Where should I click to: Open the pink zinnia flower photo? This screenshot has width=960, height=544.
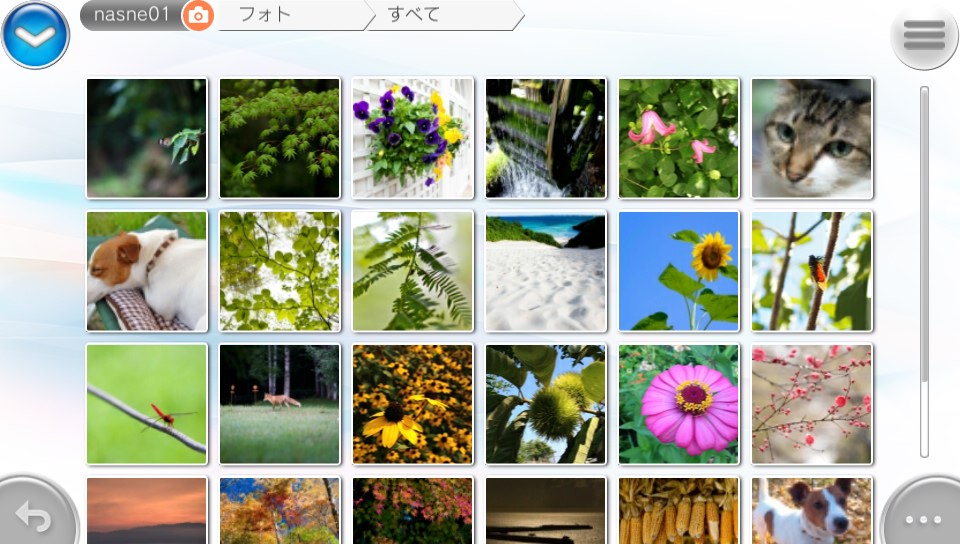[679, 404]
